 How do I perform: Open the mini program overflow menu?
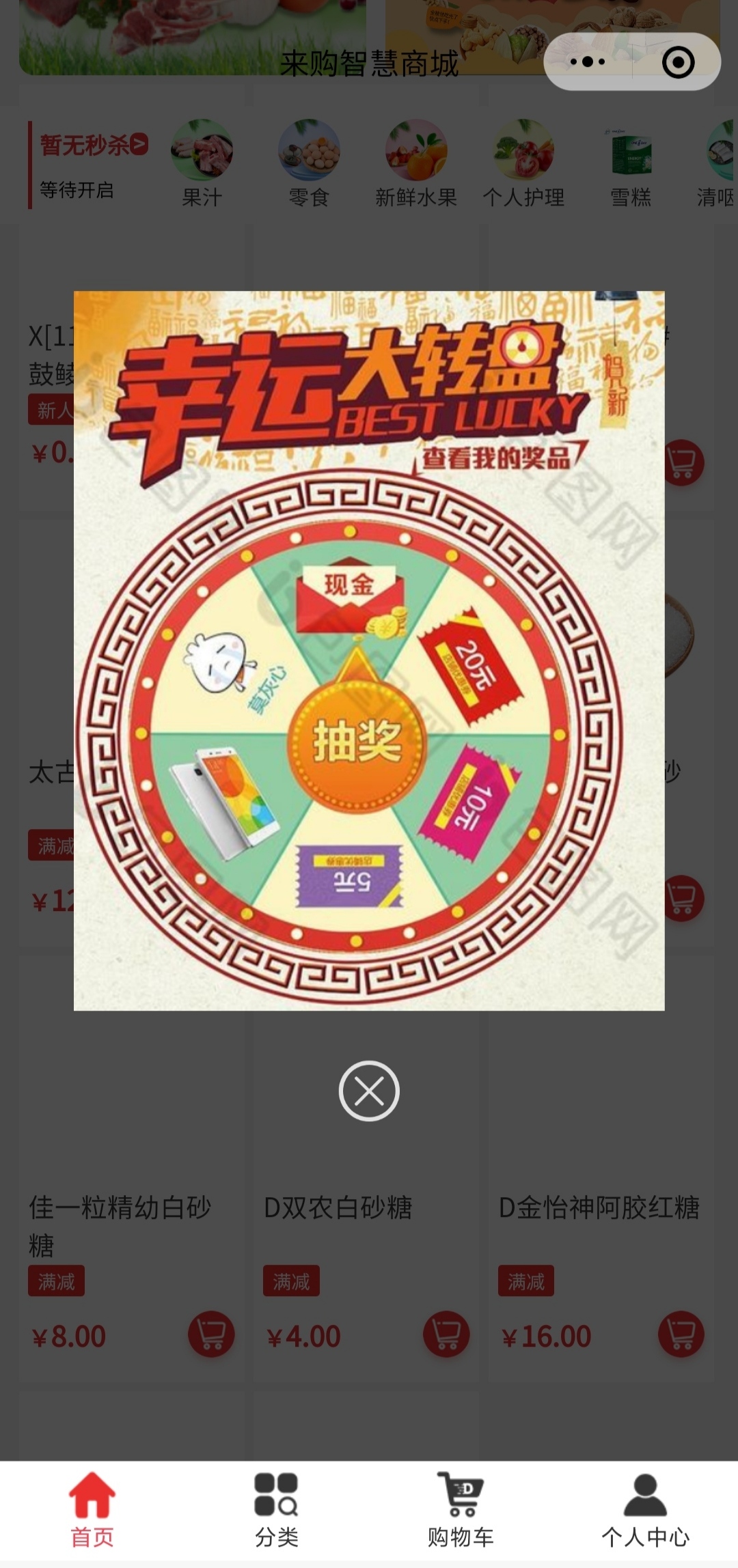click(588, 62)
